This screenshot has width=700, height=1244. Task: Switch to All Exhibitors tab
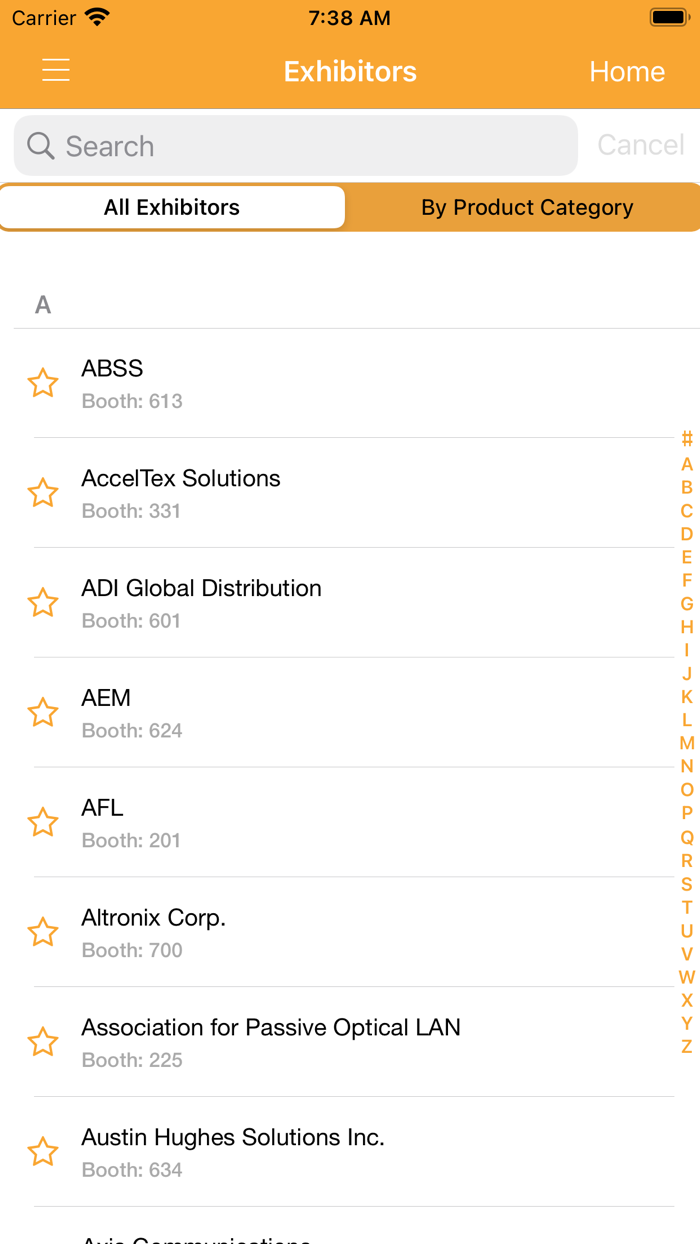coord(172,207)
